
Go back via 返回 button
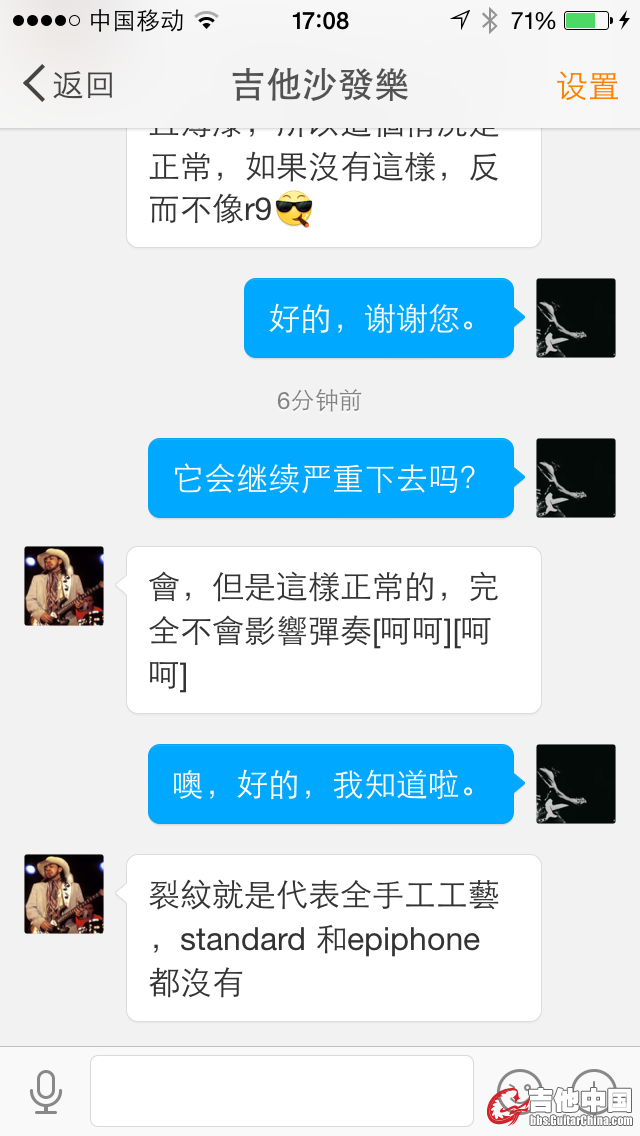(x=68, y=85)
